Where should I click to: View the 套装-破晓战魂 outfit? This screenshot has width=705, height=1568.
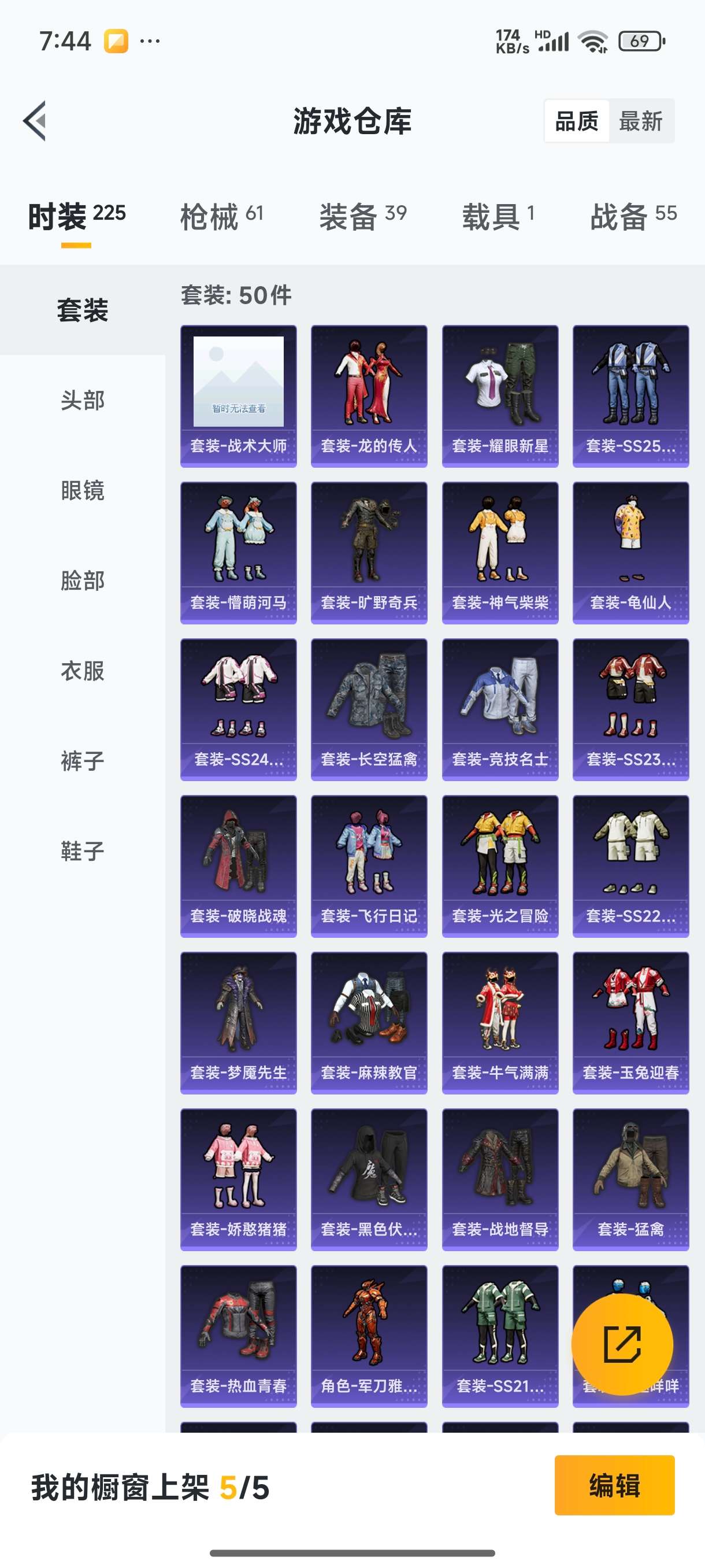[x=239, y=866]
